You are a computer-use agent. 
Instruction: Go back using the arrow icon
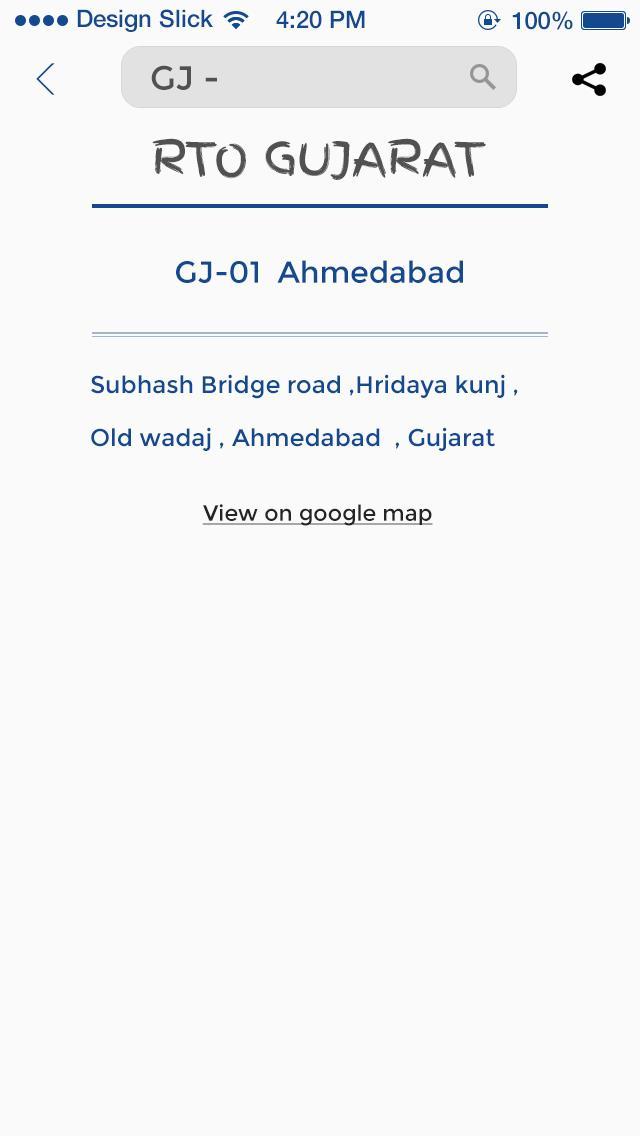point(45,79)
